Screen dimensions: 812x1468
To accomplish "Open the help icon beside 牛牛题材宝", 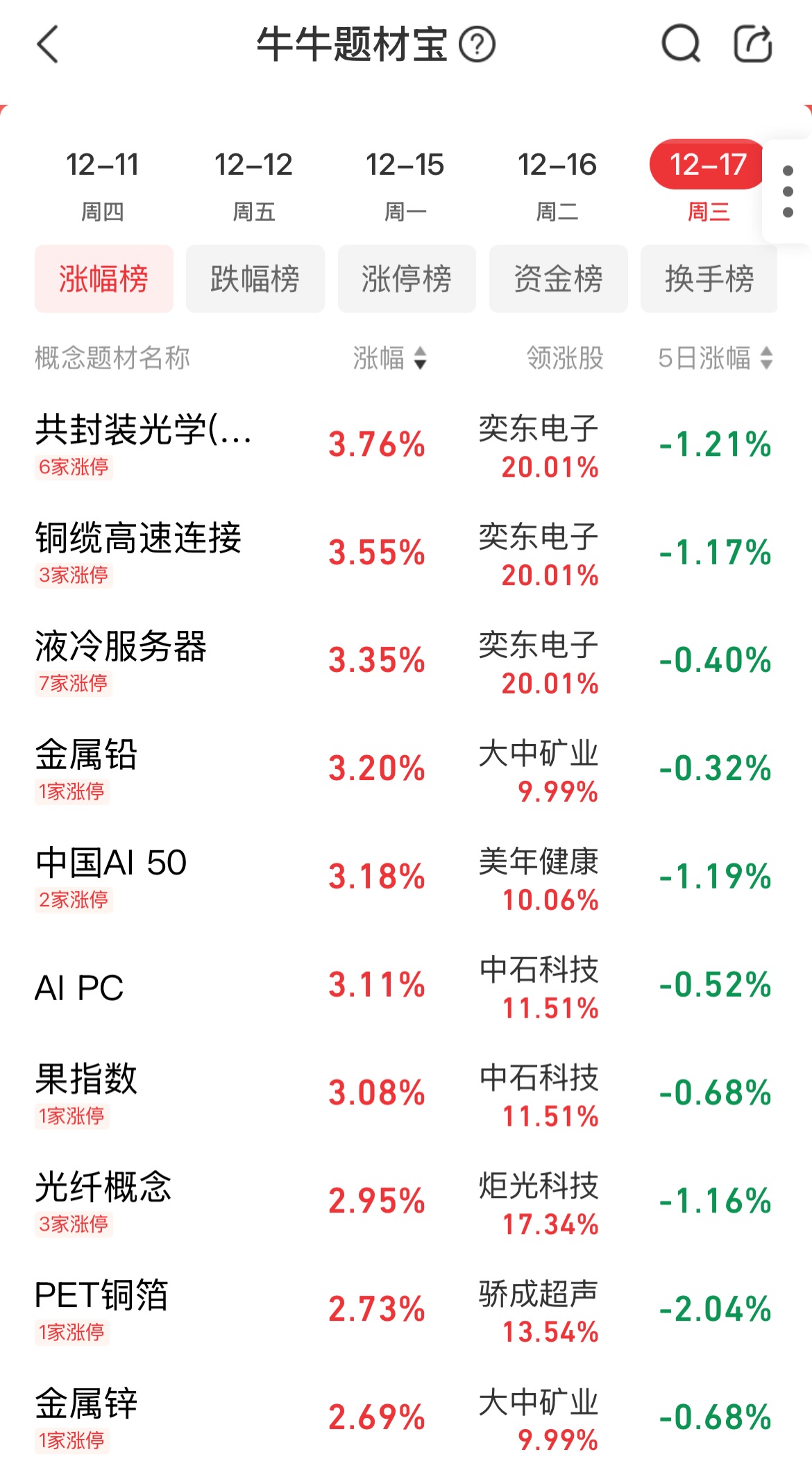I will click(x=477, y=45).
